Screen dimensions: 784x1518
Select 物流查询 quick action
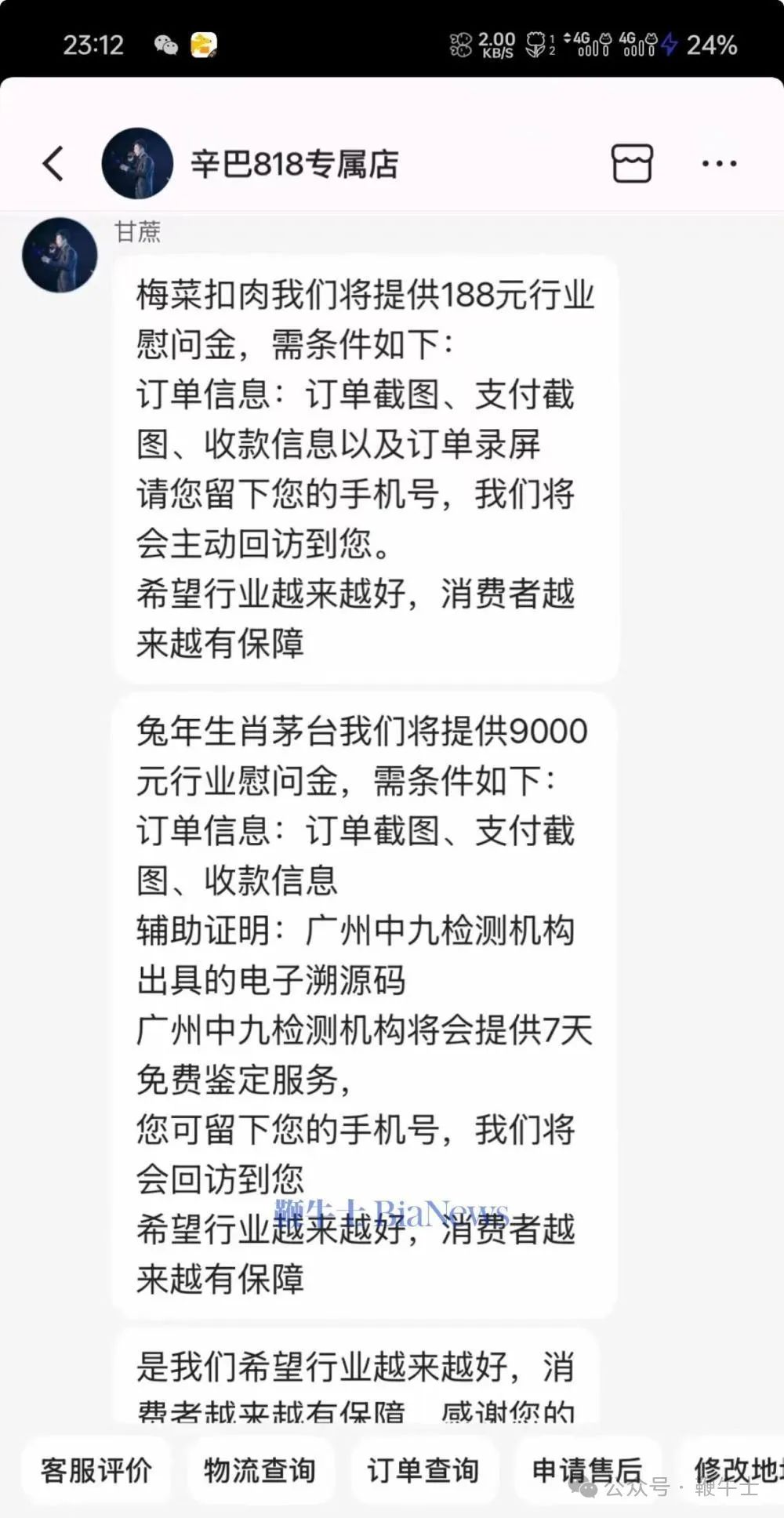pos(260,1470)
